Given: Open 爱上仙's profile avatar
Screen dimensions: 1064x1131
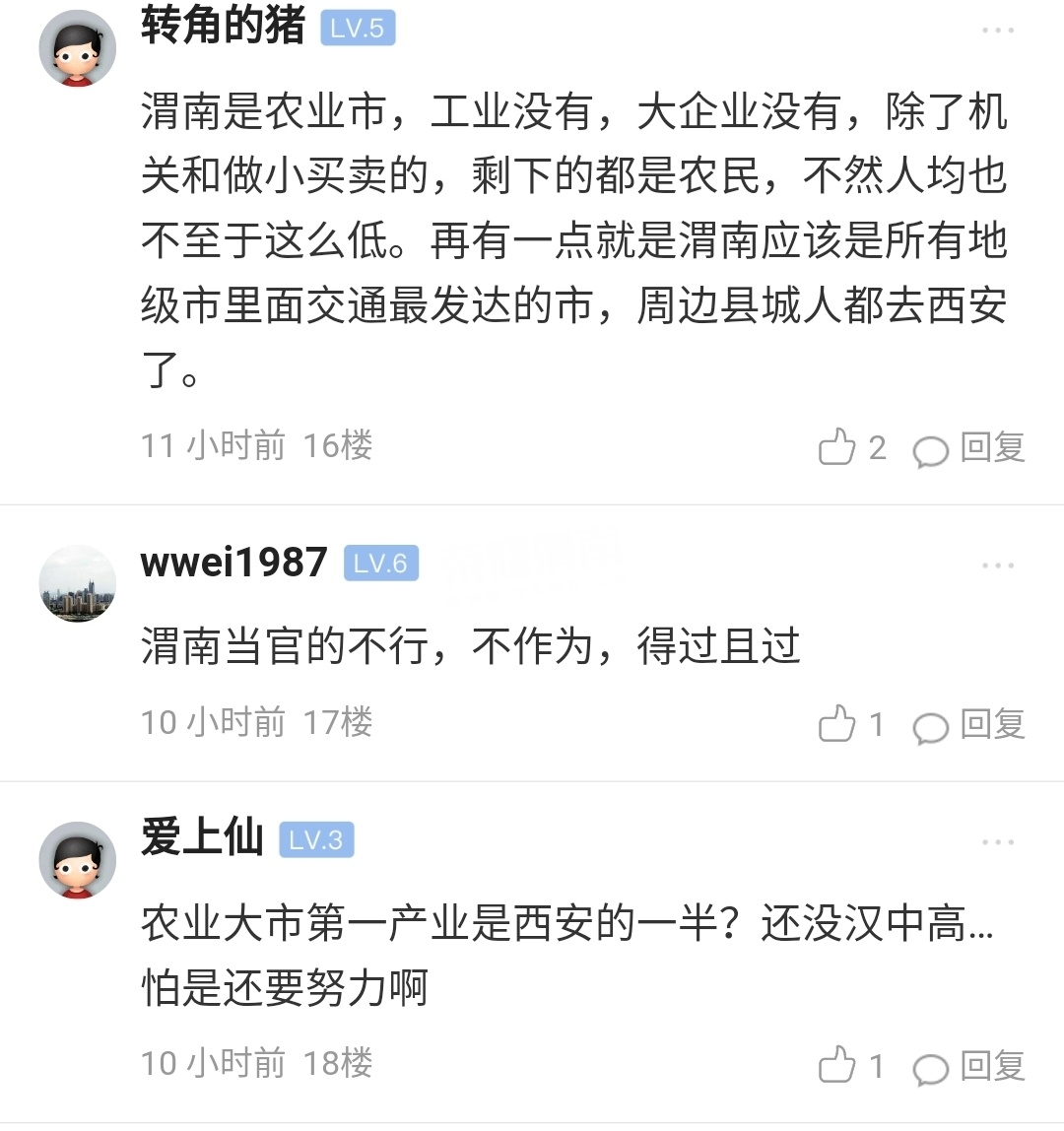Looking at the screenshot, I should pyautogui.click(x=78, y=860).
